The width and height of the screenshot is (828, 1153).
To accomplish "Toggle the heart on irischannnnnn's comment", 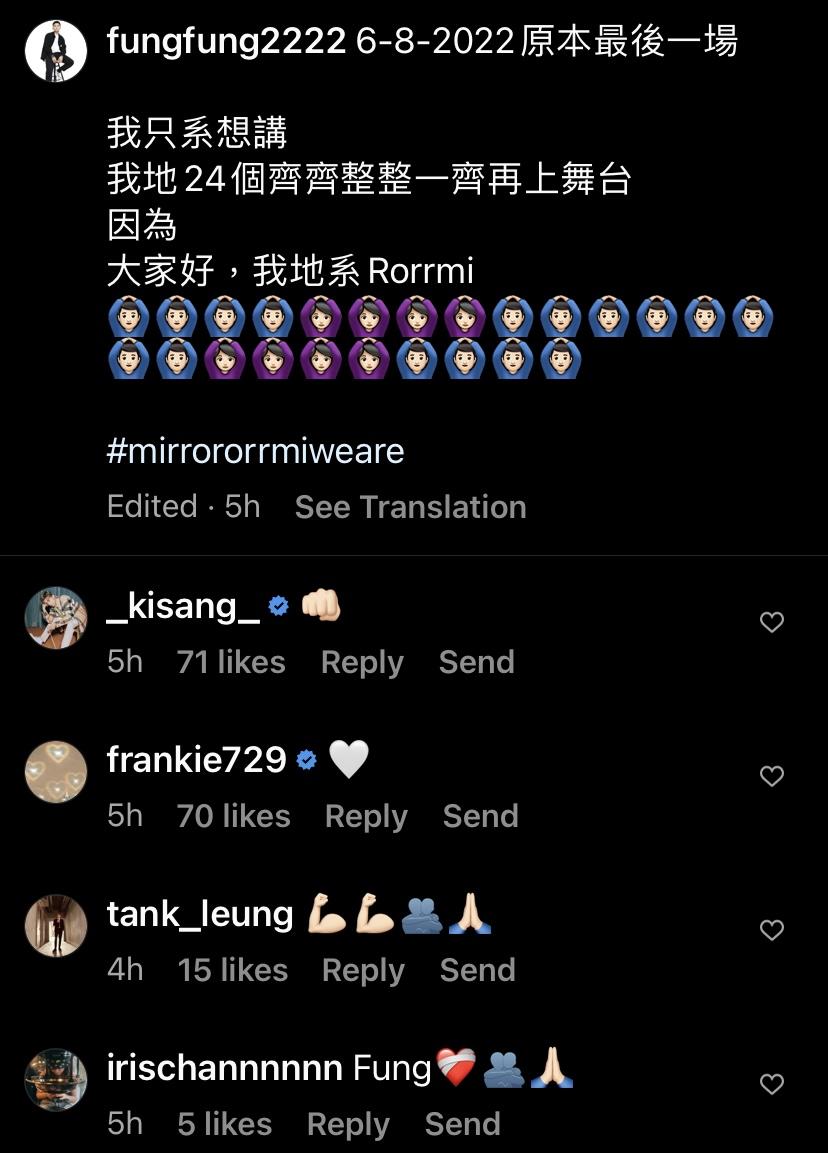I will tap(771, 1084).
